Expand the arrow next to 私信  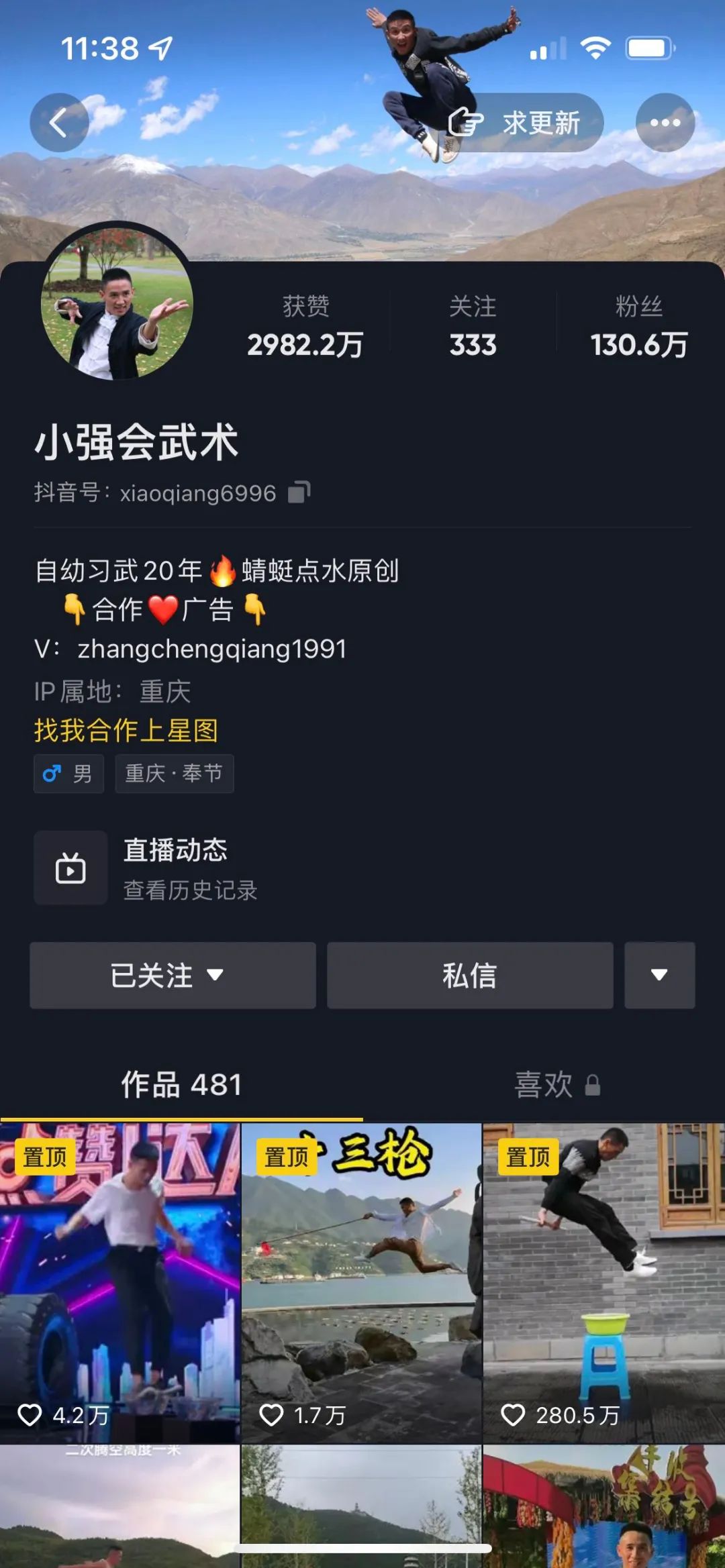[659, 975]
